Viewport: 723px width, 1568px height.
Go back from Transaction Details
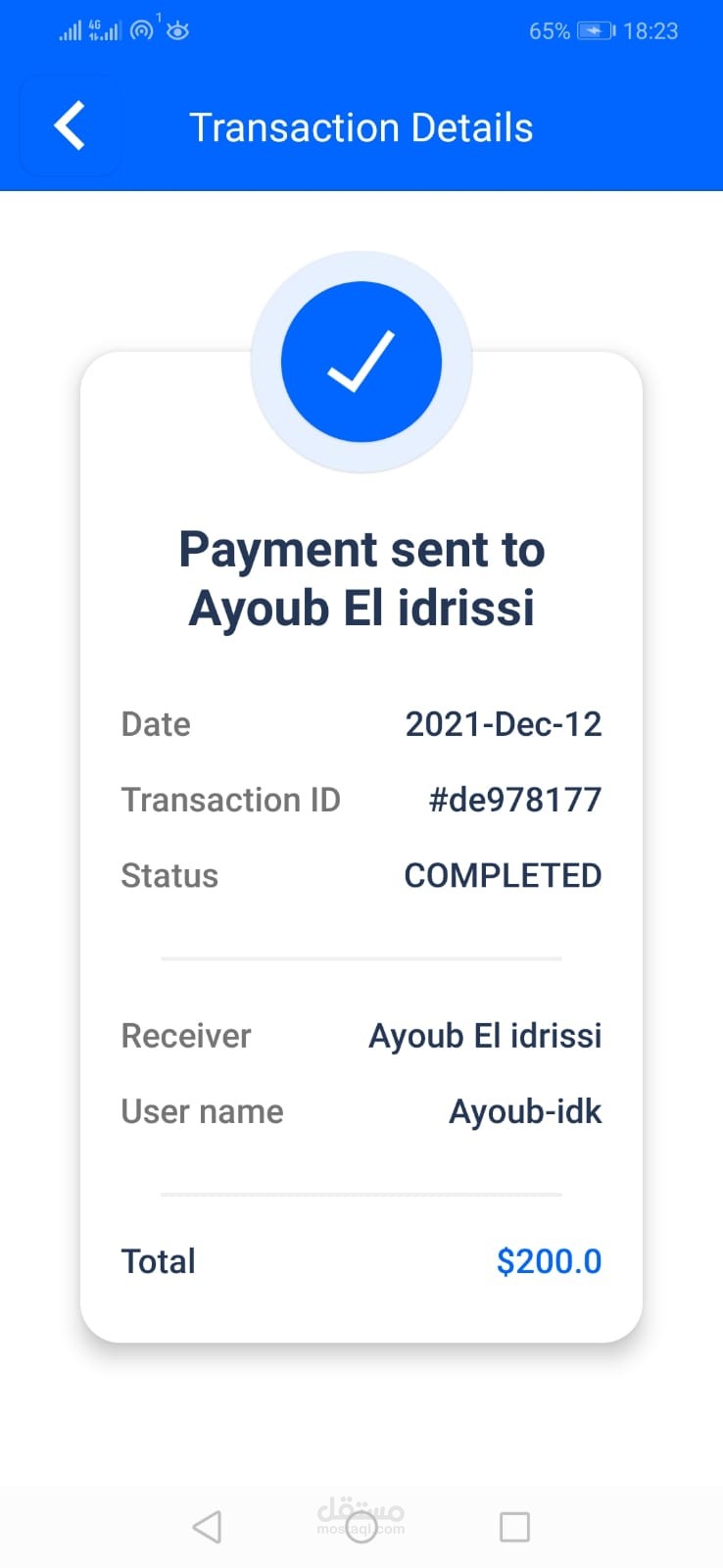pyautogui.click(x=70, y=126)
